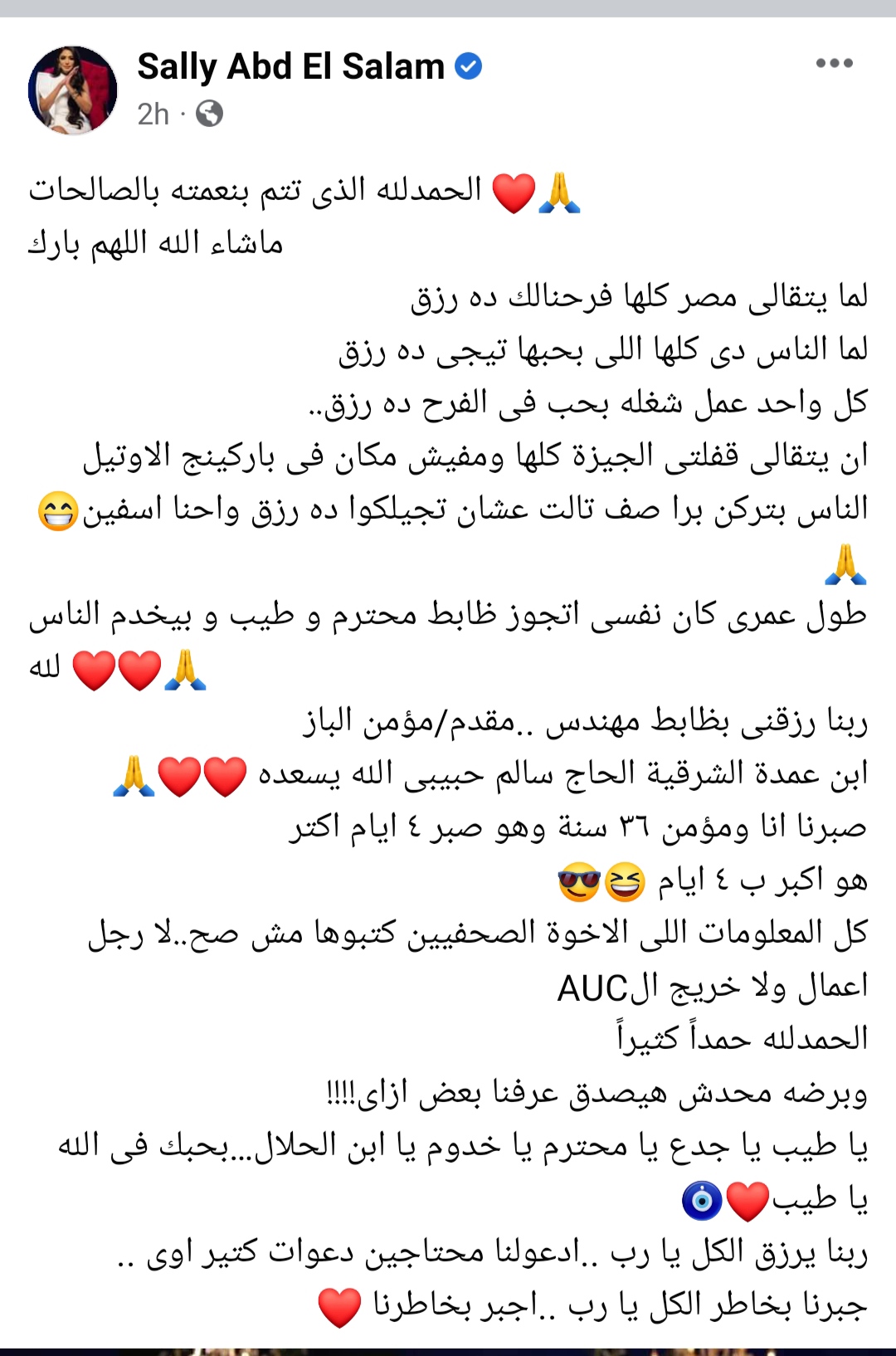
Task: Open the post's three-dot options menu
Action: pos(834,64)
